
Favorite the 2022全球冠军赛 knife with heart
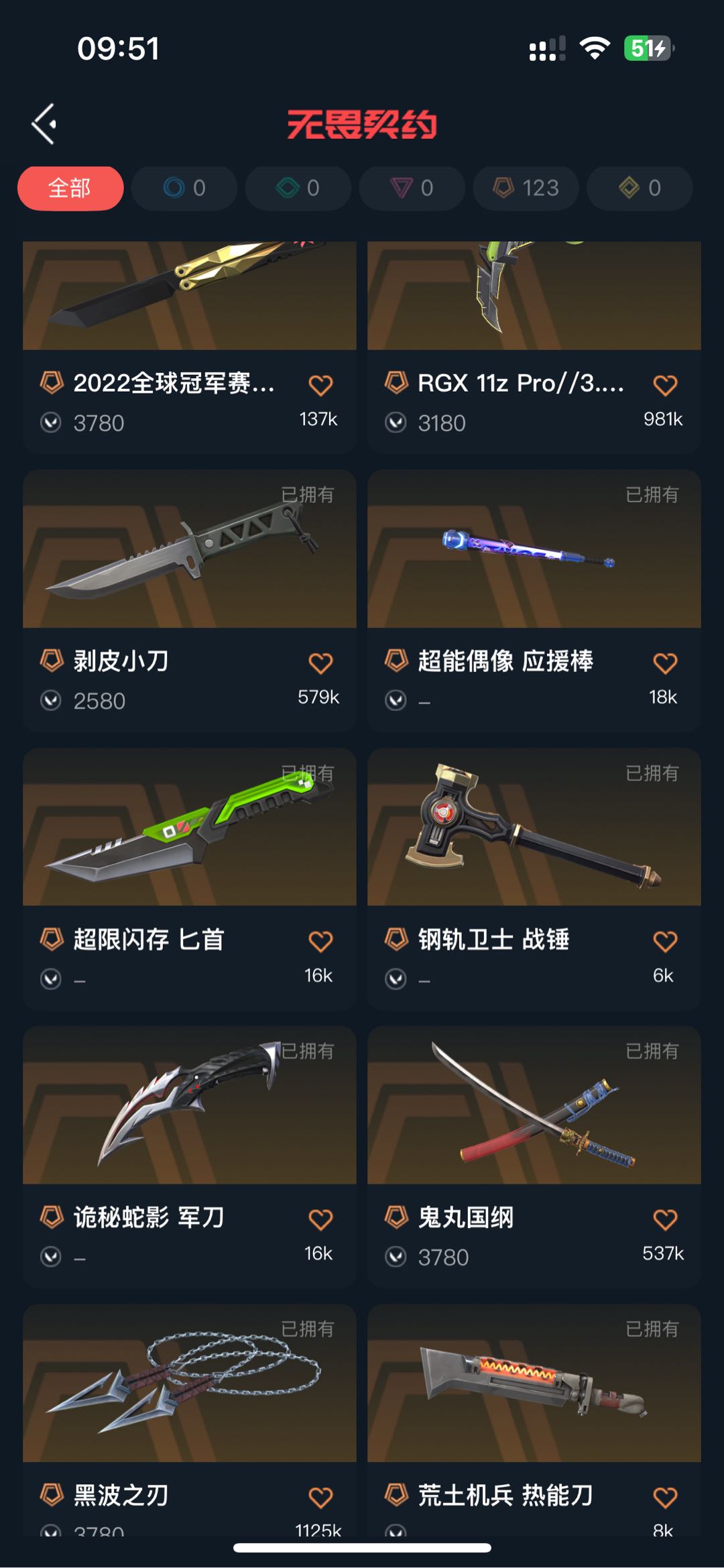click(x=320, y=386)
